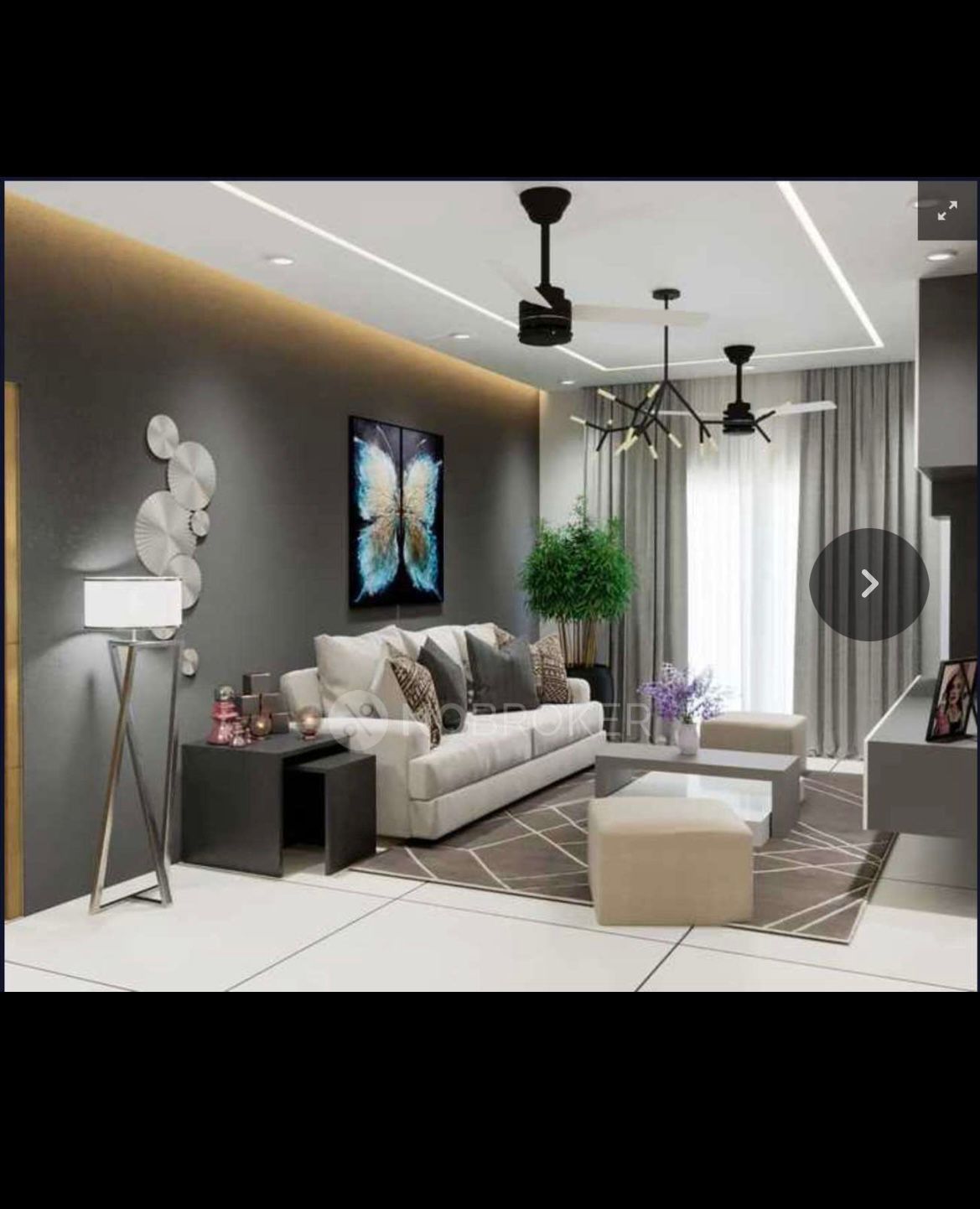
Task: Go to the next property photo
Action: pos(869,584)
